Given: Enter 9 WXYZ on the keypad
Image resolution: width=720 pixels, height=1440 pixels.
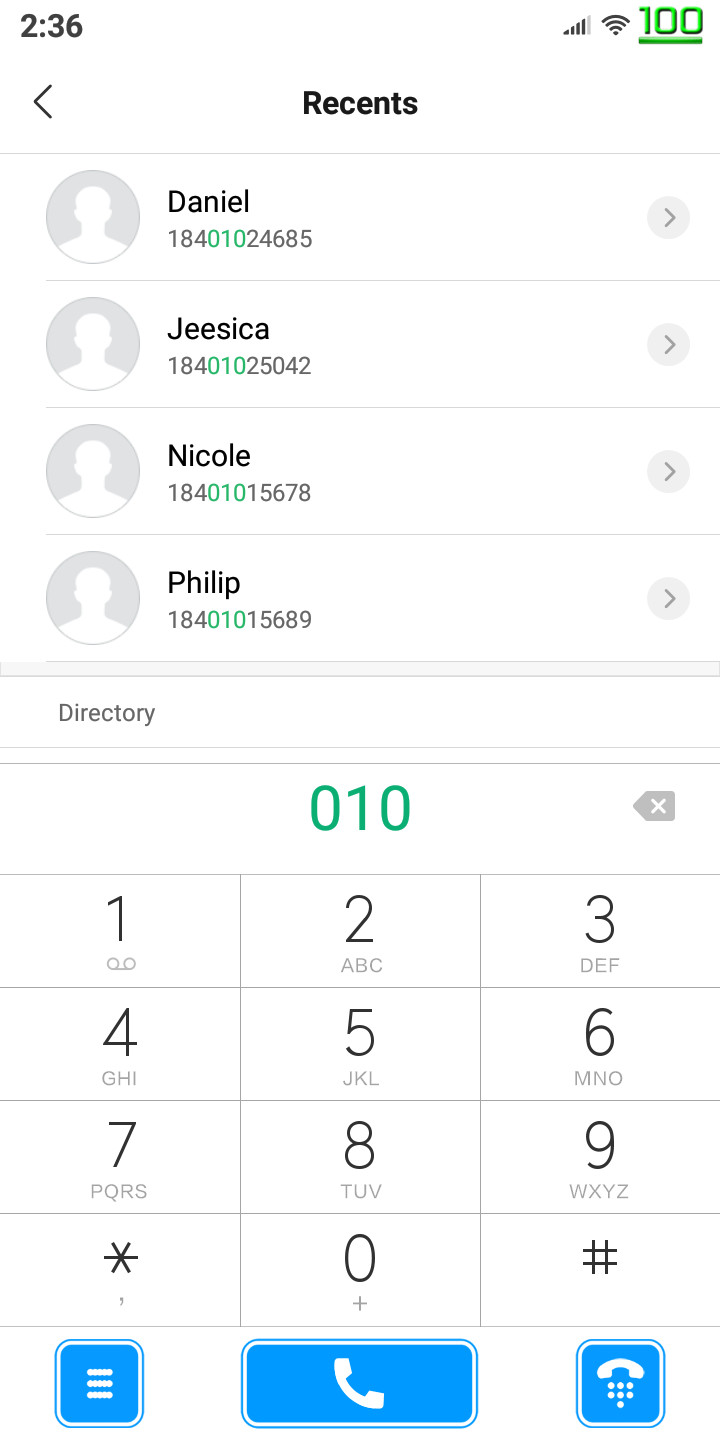Looking at the screenshot, I should point(600,1157).
